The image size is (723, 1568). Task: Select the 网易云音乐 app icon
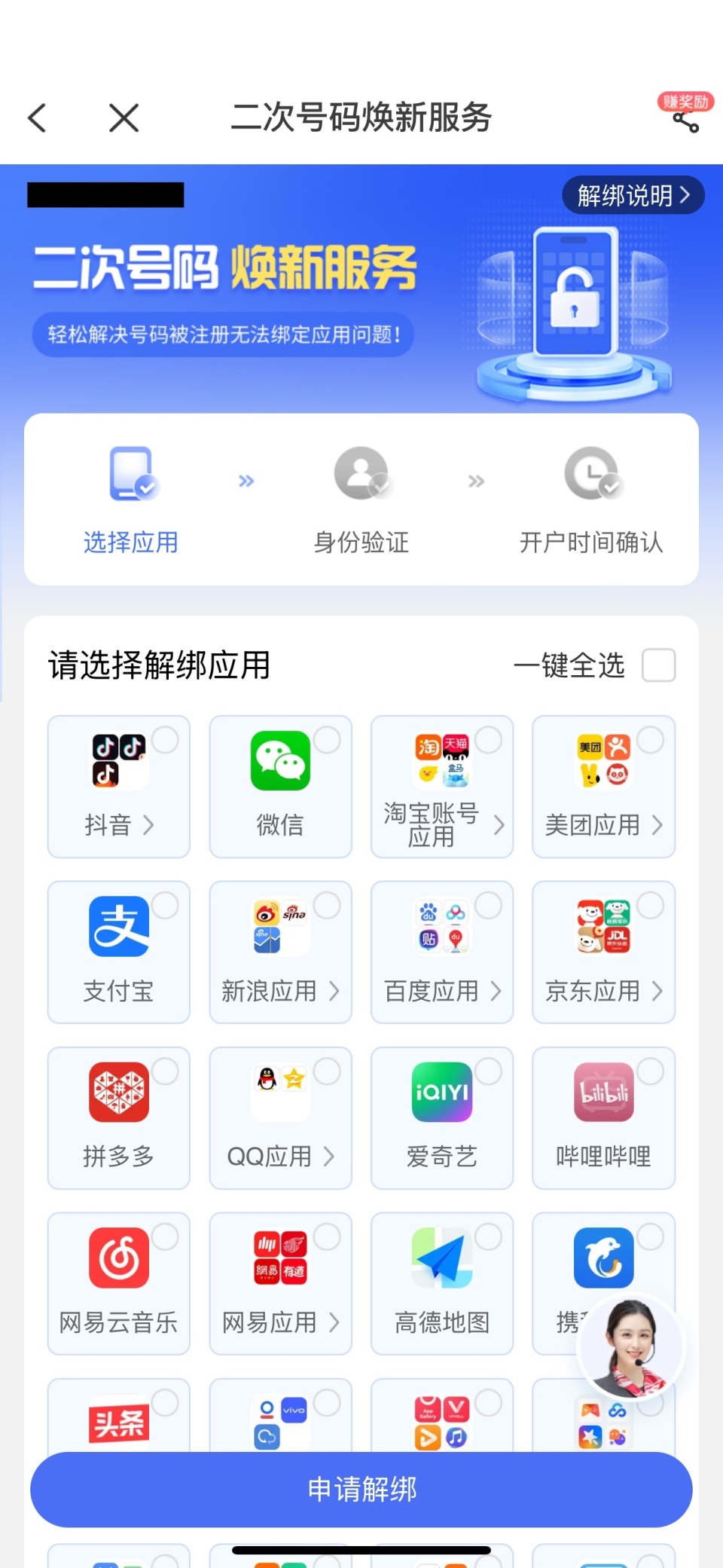pos(117,1257)
